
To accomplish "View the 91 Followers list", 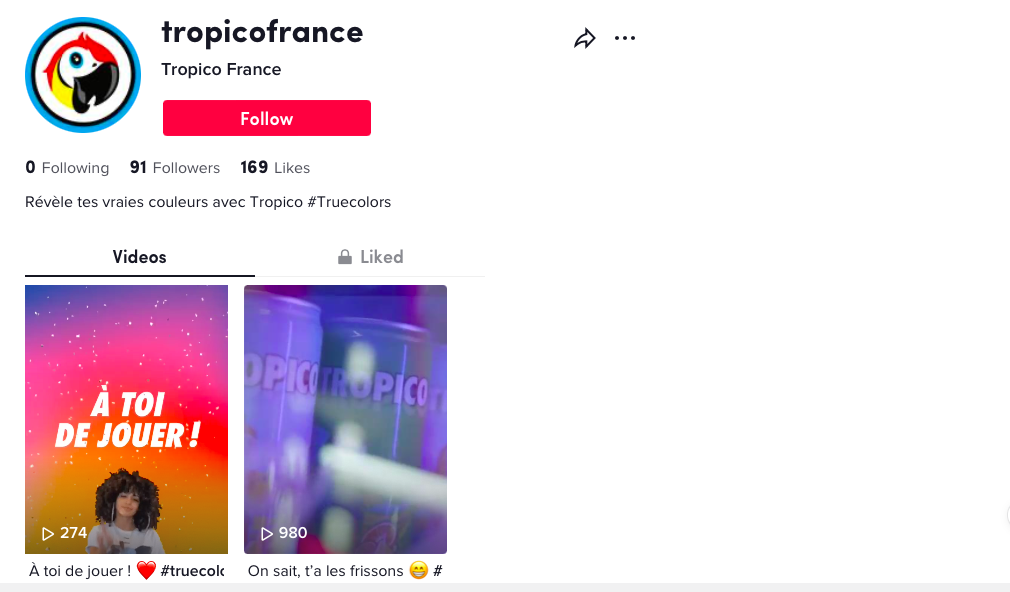I will 175,168.
